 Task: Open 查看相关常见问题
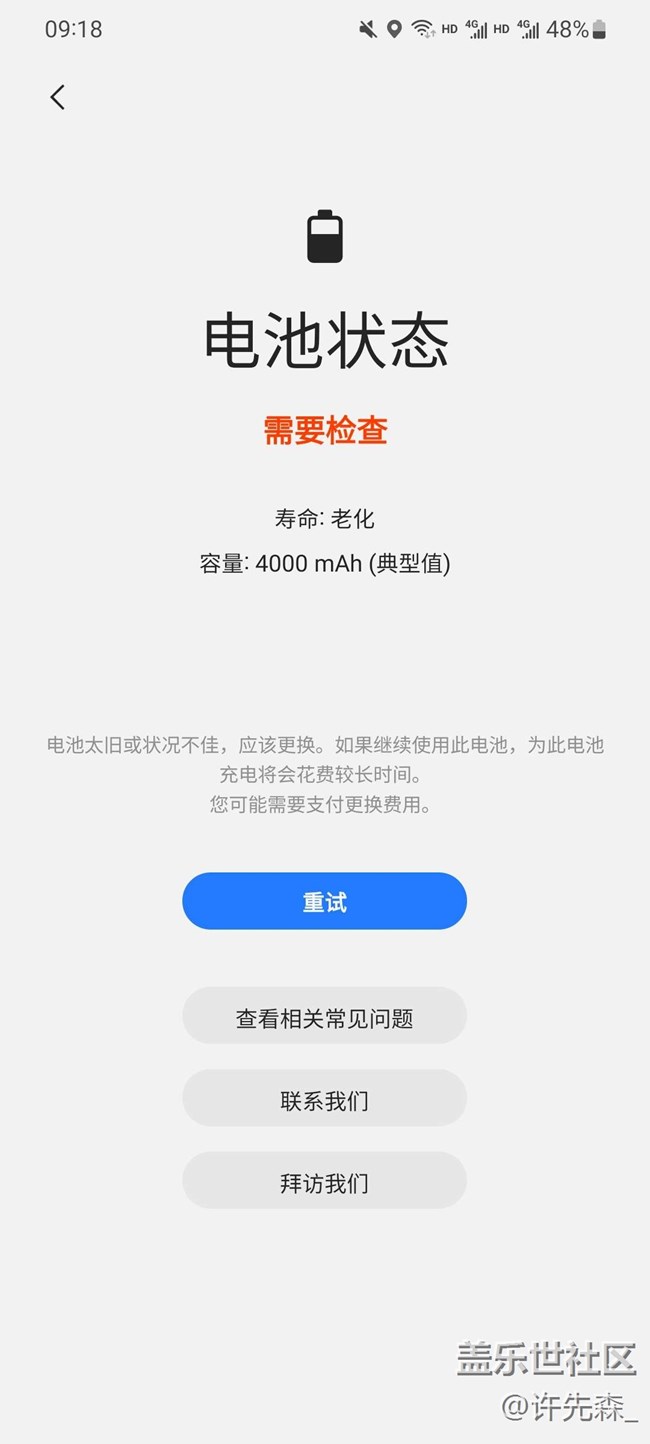point(324,1017)
